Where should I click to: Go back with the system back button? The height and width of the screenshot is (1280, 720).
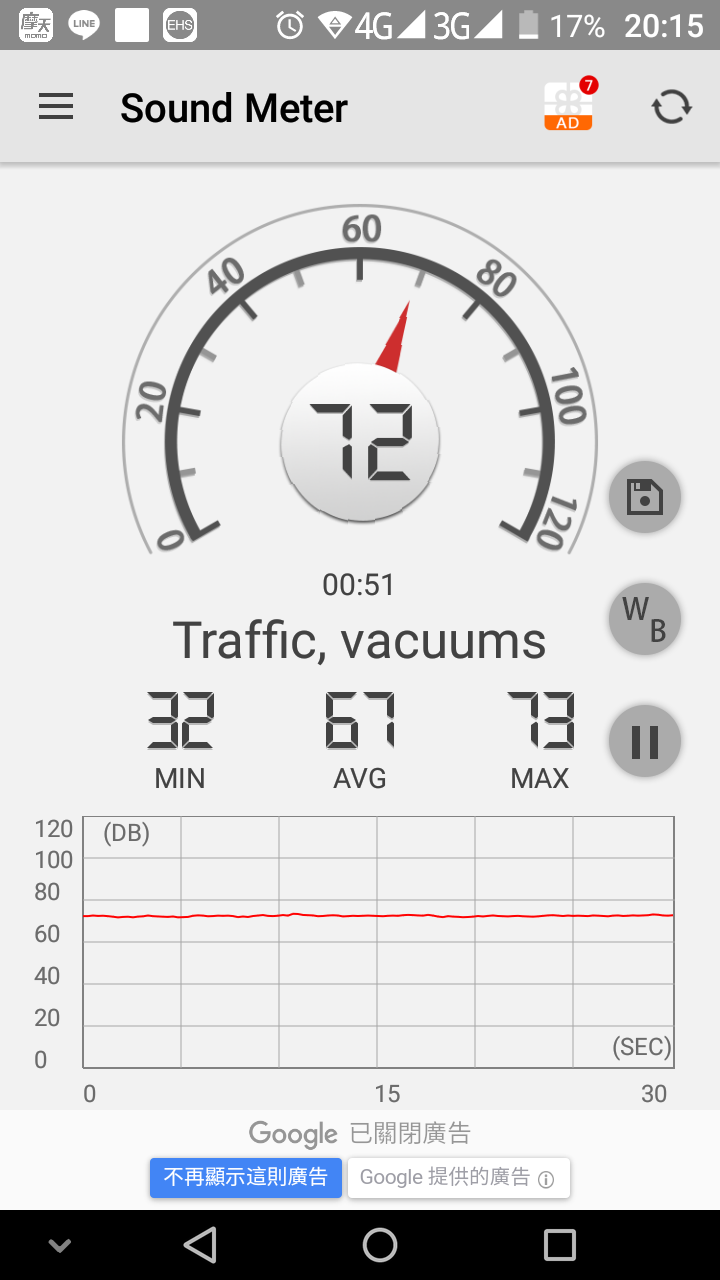click(200, 1245)
